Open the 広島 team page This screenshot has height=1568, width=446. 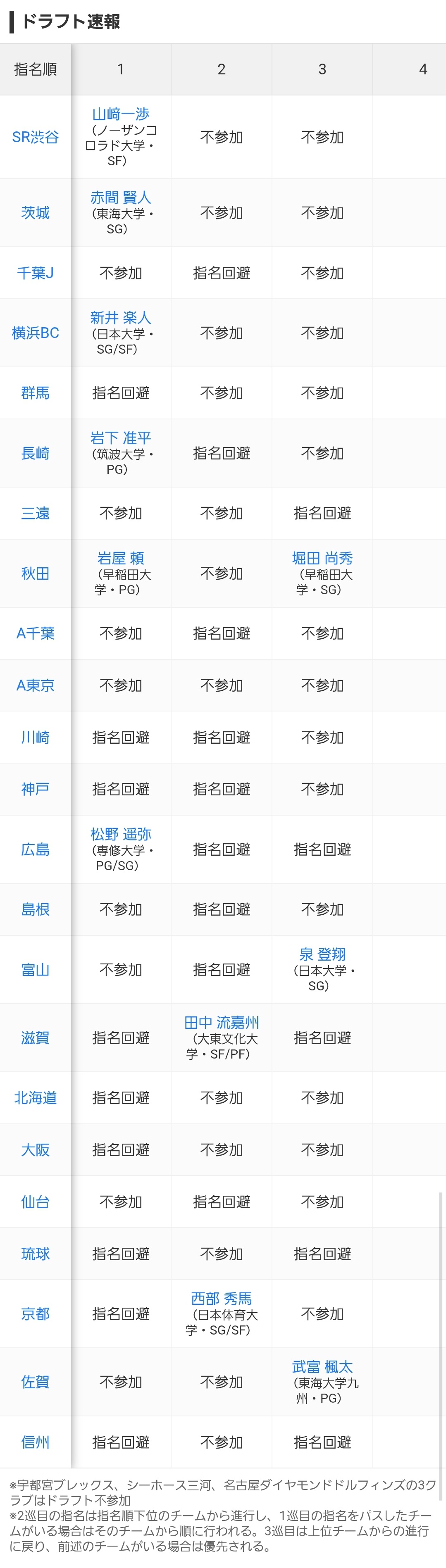tap(35, 849)
